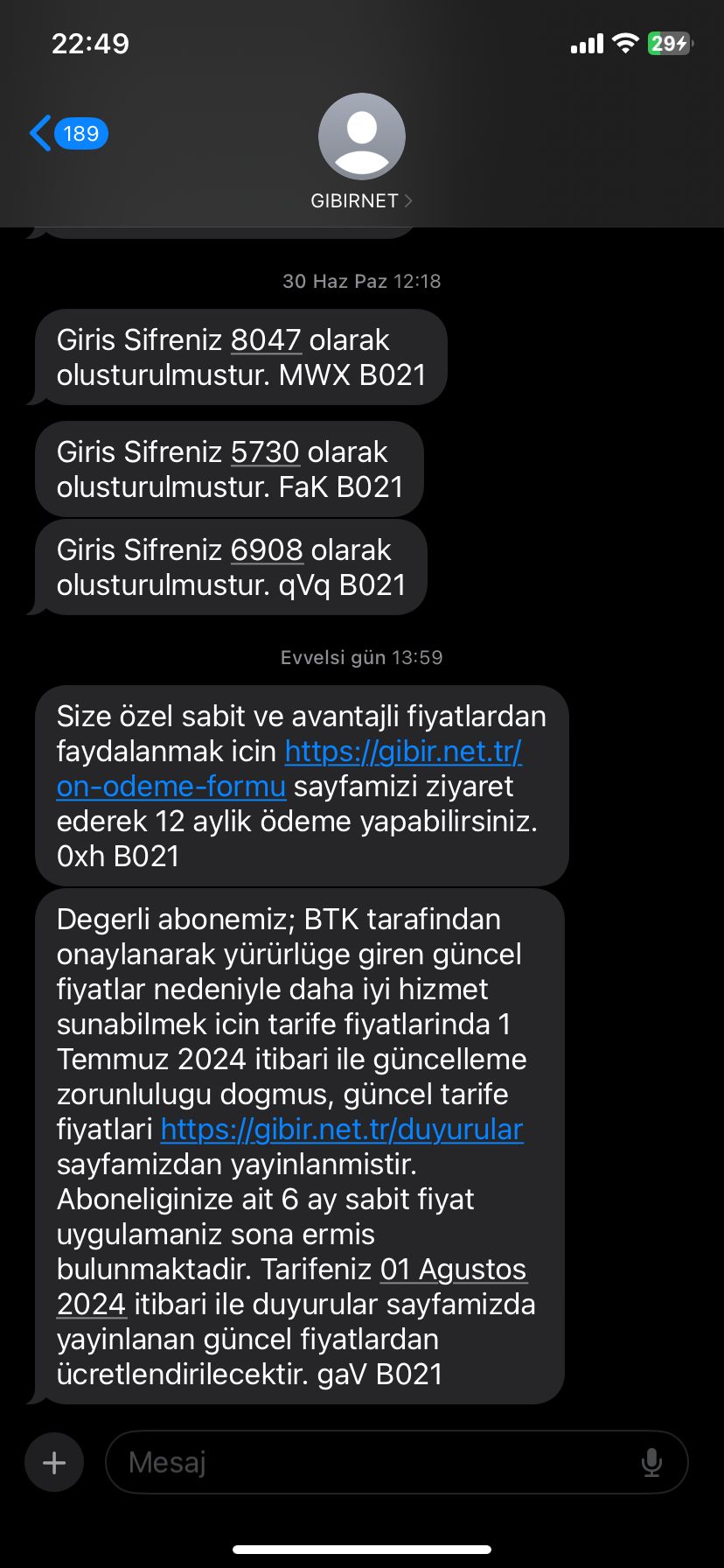
Task: Tap the underlined code 5730
Action: pos(265,452)
